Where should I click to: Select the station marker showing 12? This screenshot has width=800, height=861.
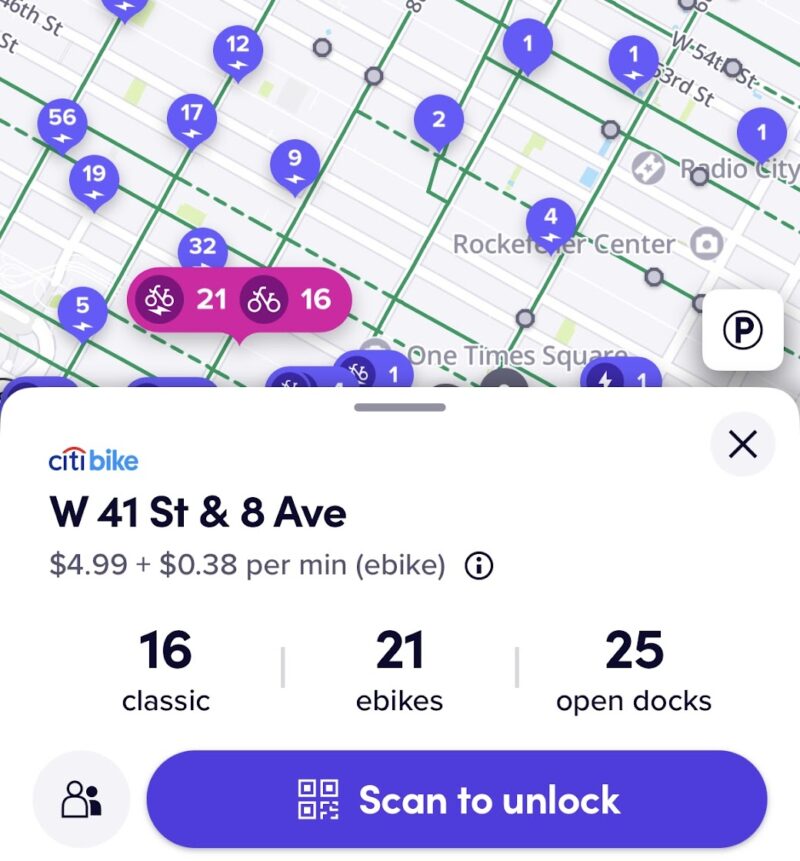238,49
